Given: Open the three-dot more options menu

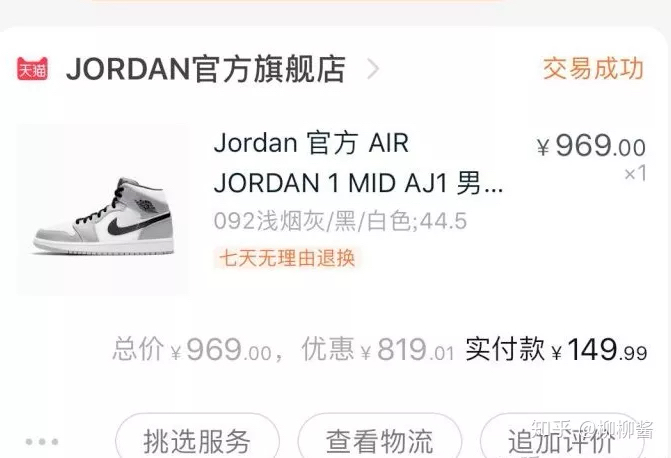Looking at the screenshot, I should (x=43, y=441).
